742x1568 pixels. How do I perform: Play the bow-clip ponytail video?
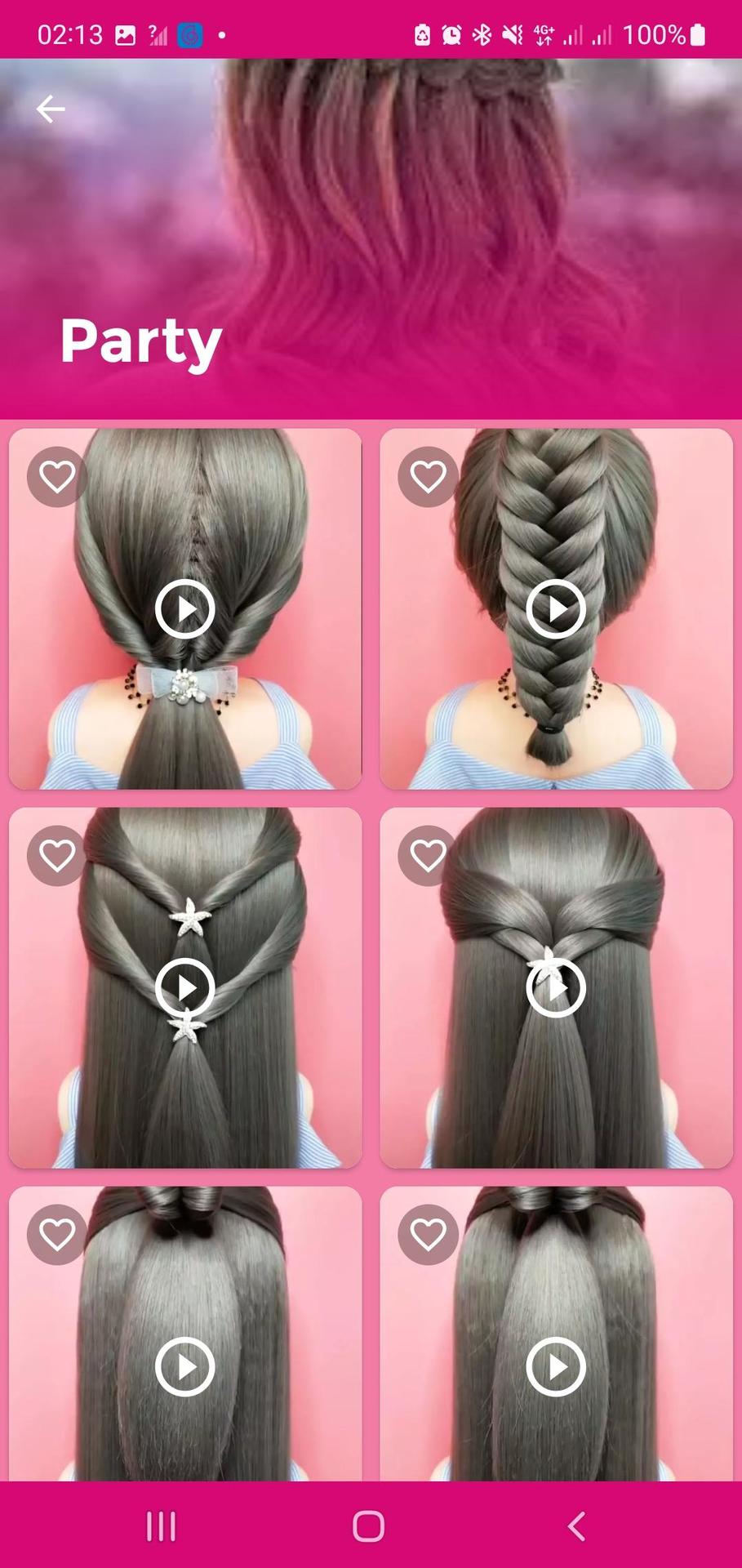tap(185, 609)
